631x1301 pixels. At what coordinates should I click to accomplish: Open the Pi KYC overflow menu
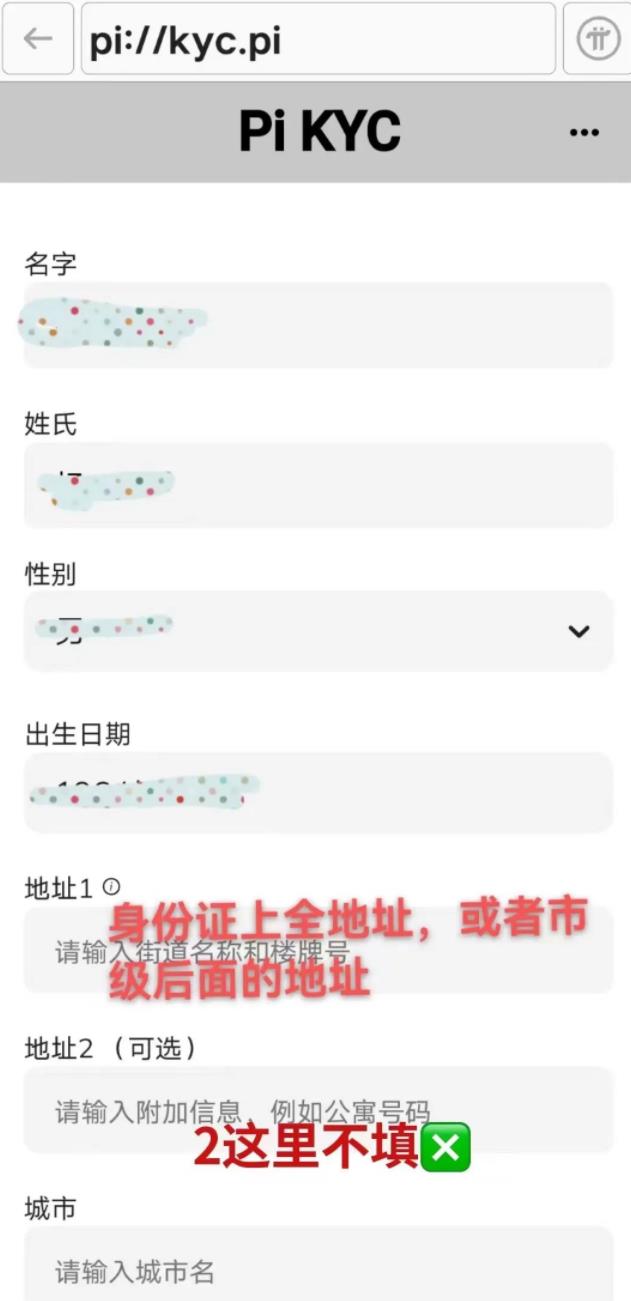coord(584,132)
